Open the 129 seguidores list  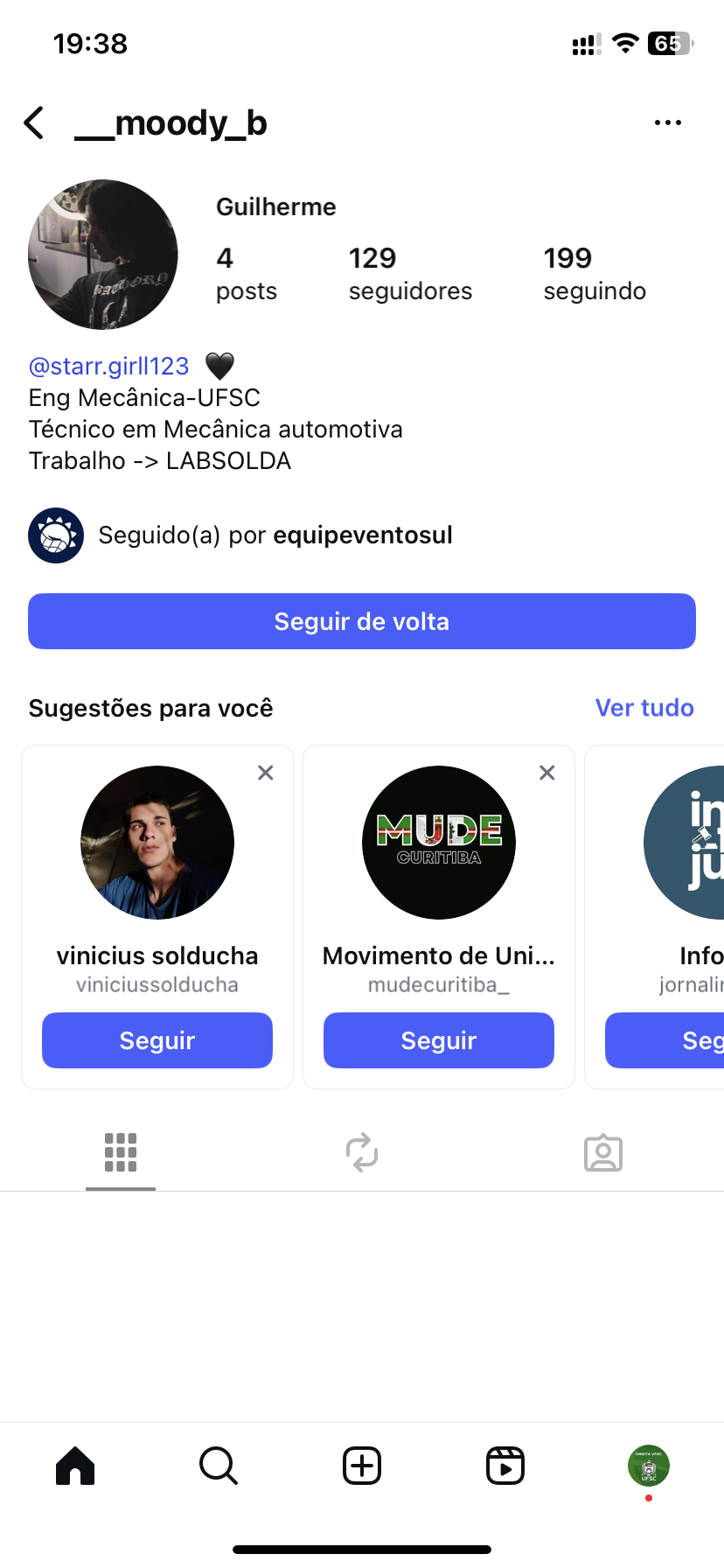pyautogui.click(x=409, y=273)
